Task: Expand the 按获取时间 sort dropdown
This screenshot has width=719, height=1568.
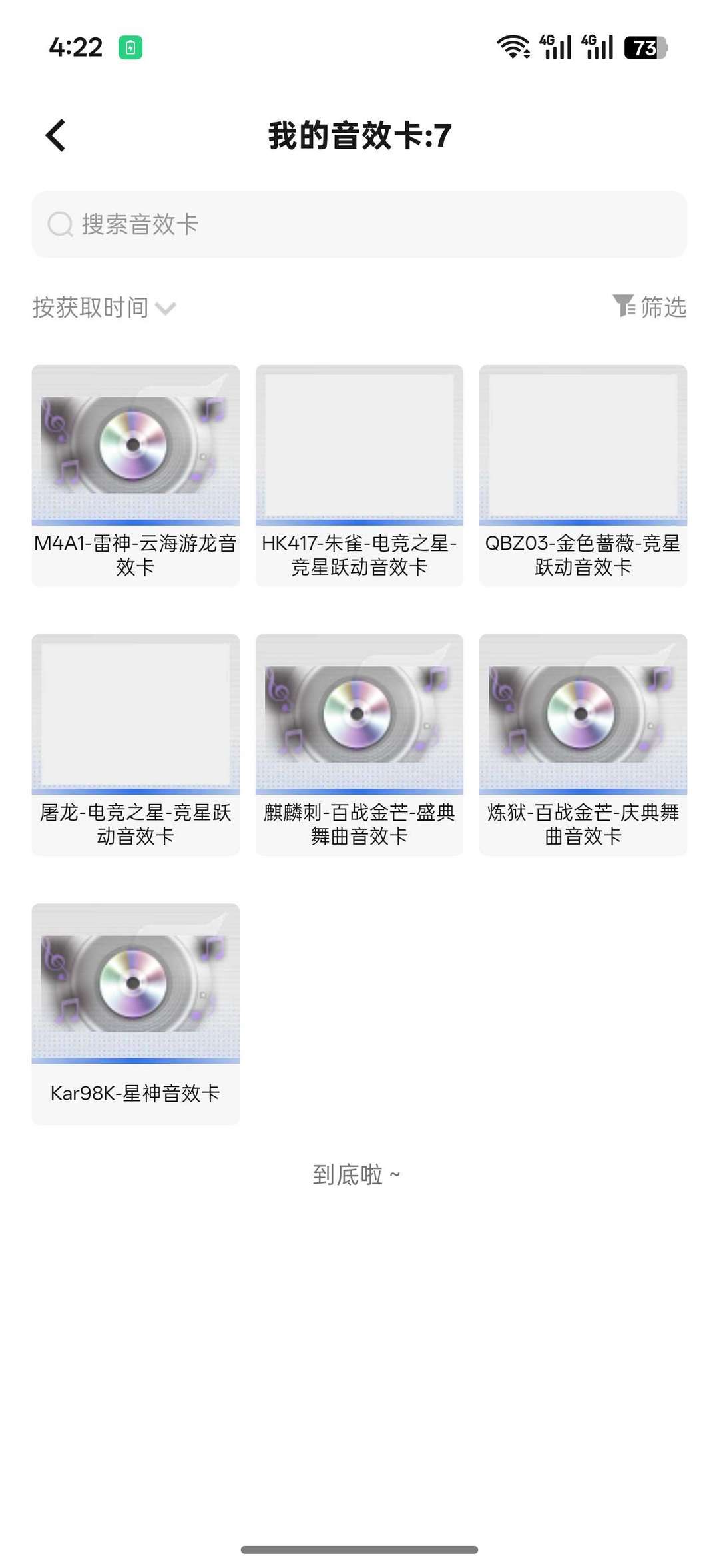Action: pyautogui.click(x=104, y=308)
